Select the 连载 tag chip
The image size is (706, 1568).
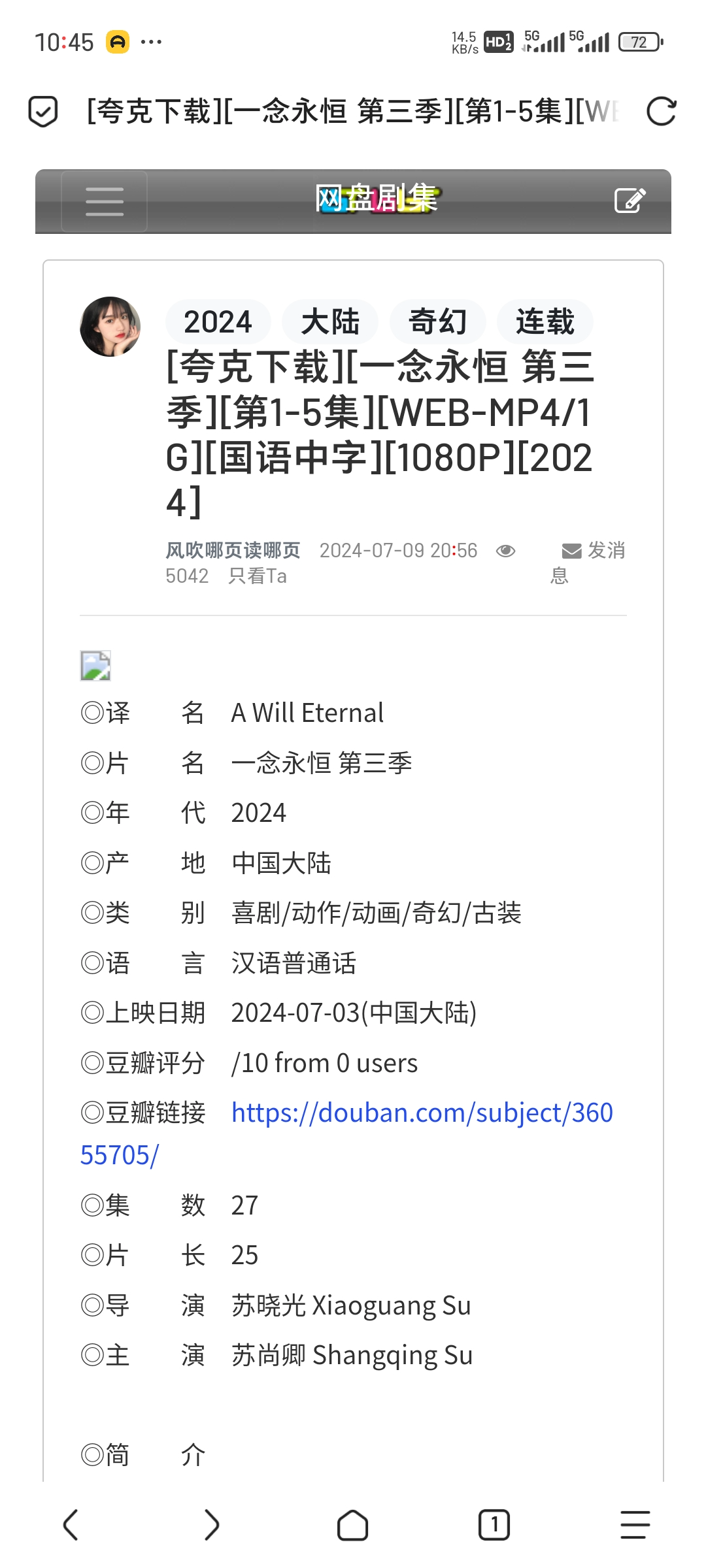coord(545,322)
